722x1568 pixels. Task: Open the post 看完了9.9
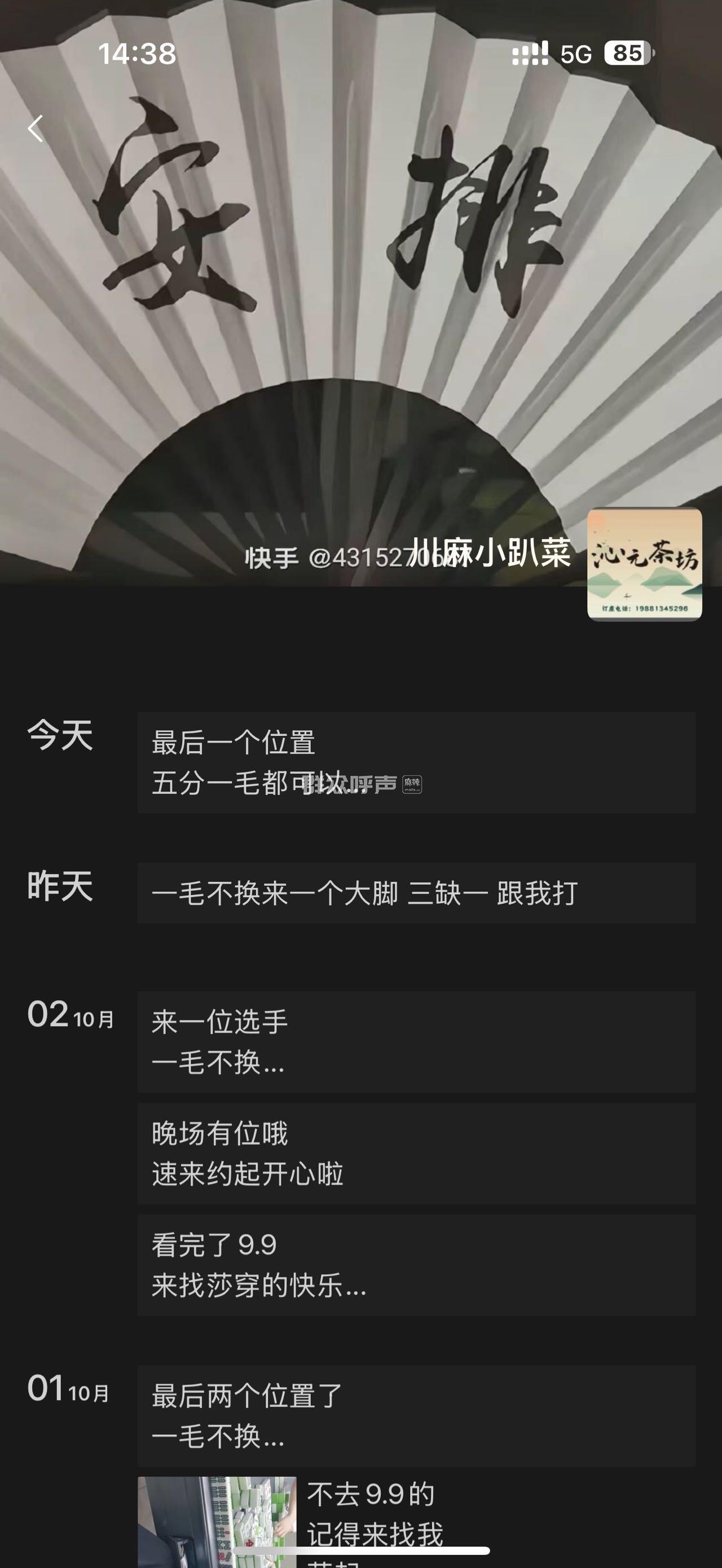pos(416,1265)
